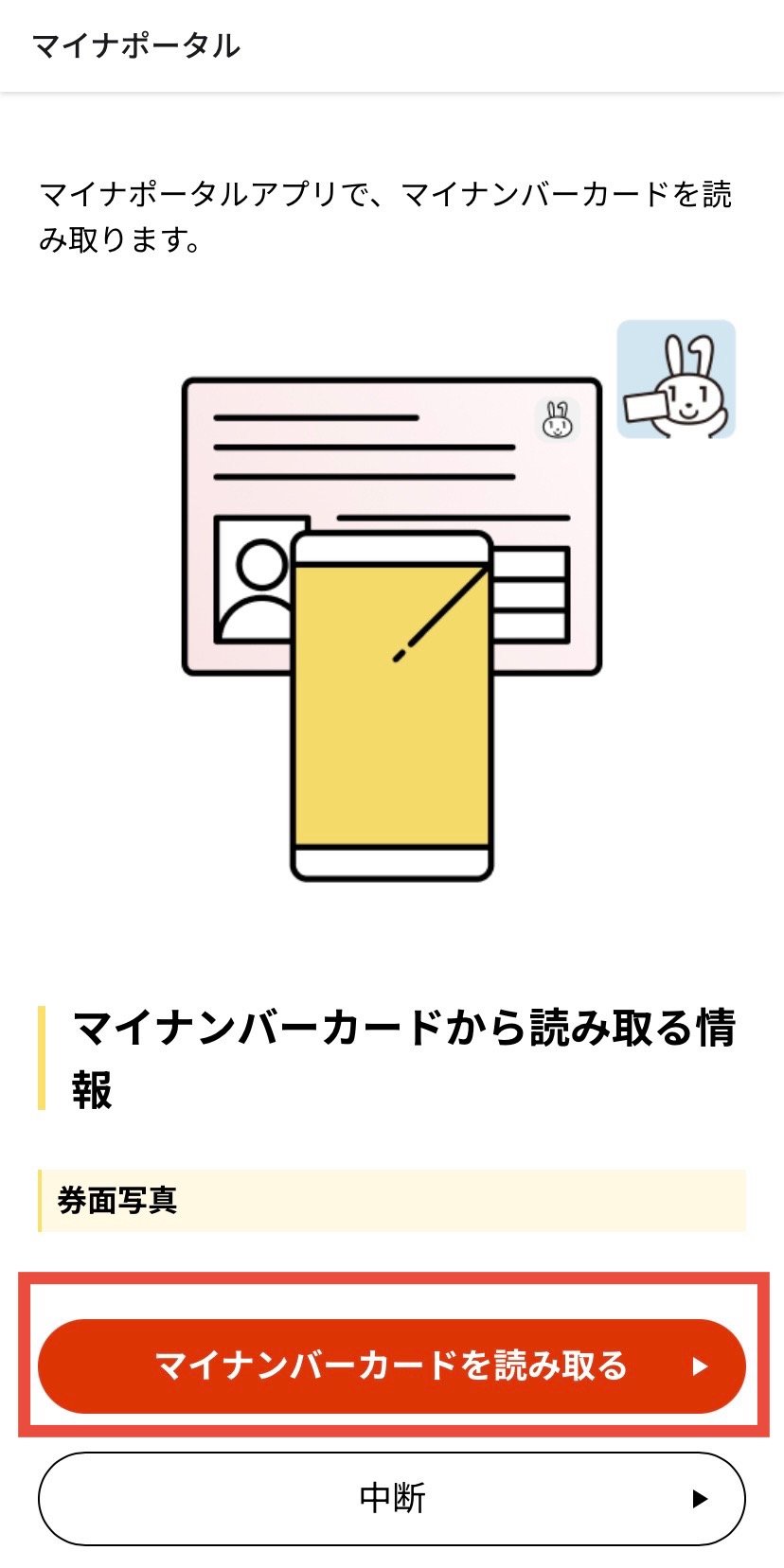The image size is (784, 1568).
Task: Tap the 中断 button
Action: tap(391, 1498)
